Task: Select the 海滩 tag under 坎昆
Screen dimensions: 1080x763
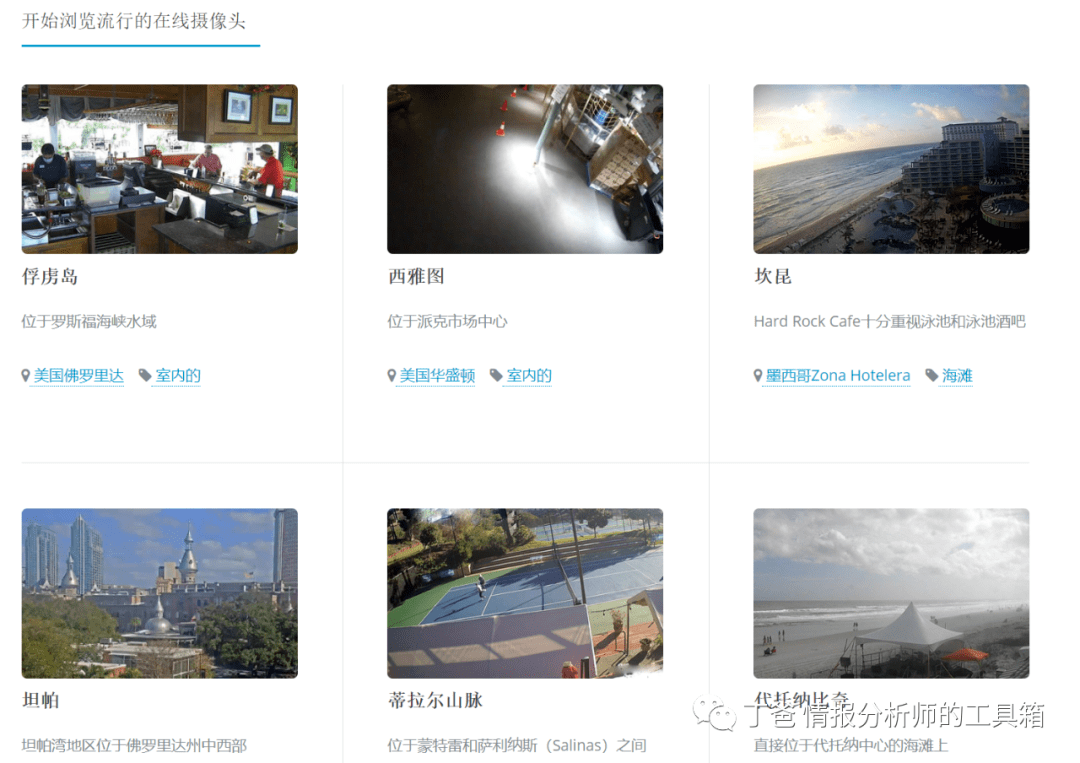Action: (957, 376)
